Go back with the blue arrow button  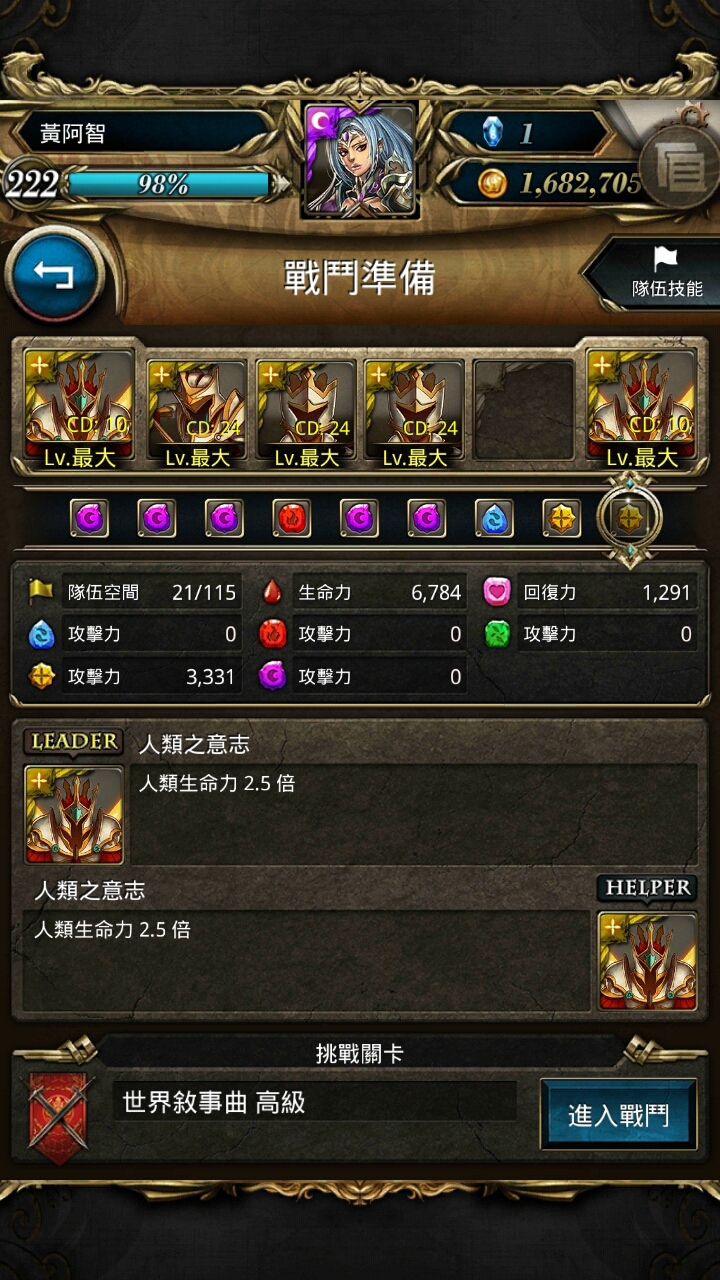[x=54, y=274]
